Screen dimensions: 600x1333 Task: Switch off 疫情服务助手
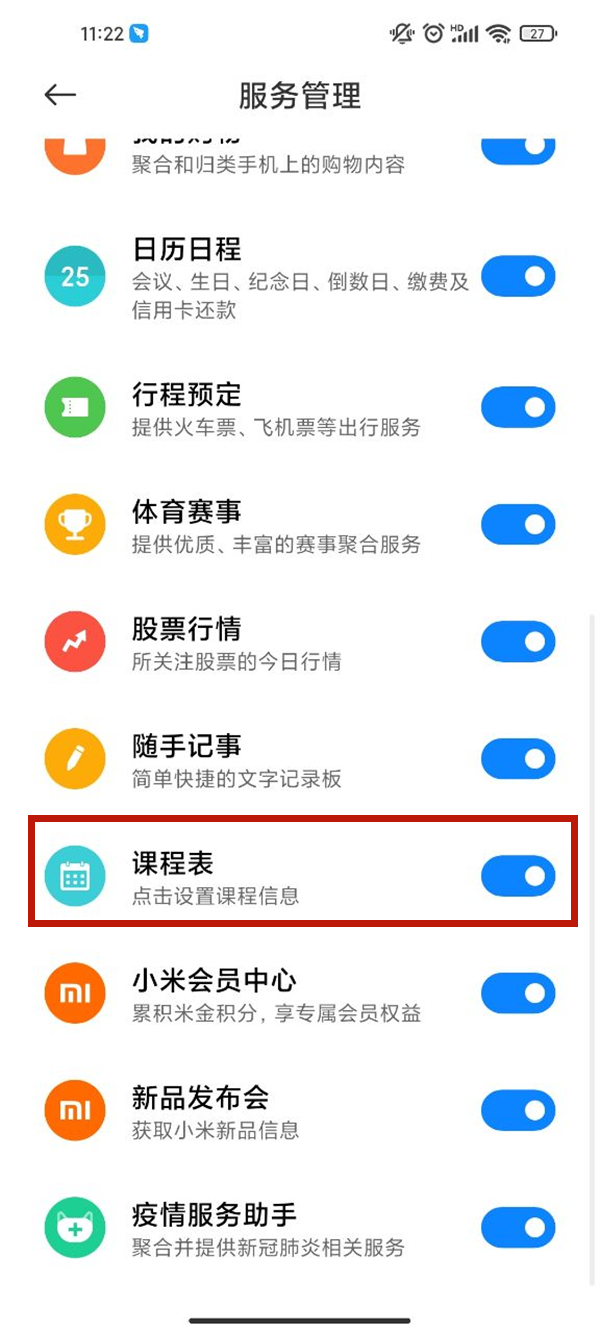click(518, 1227)
